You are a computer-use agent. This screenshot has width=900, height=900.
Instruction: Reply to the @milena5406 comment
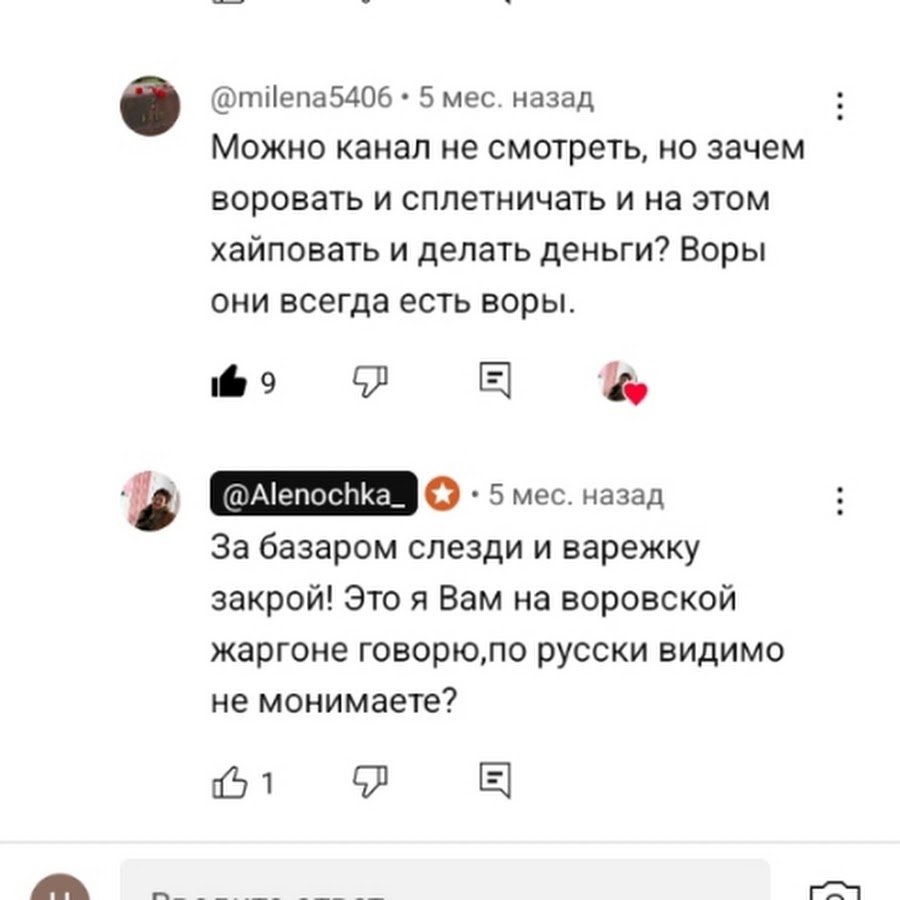[495, 381]
